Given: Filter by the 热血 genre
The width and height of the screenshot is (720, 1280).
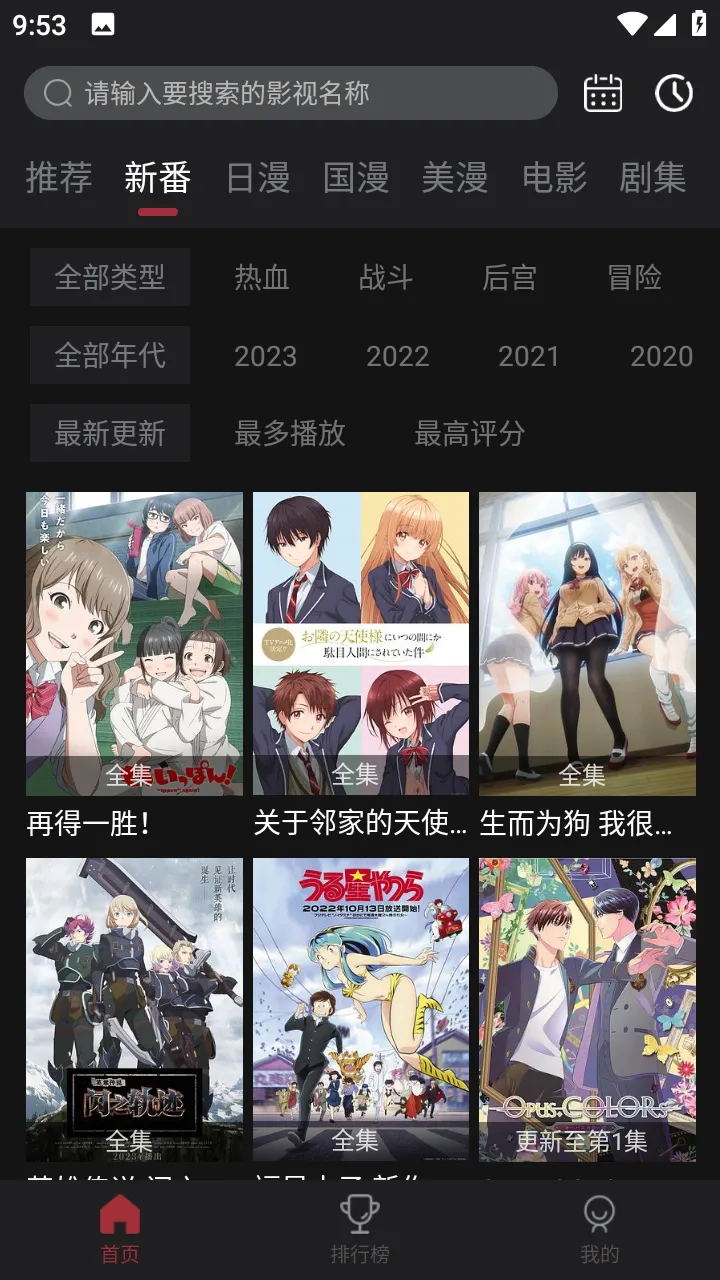Looking at the screenshot, I should (262, 277).
